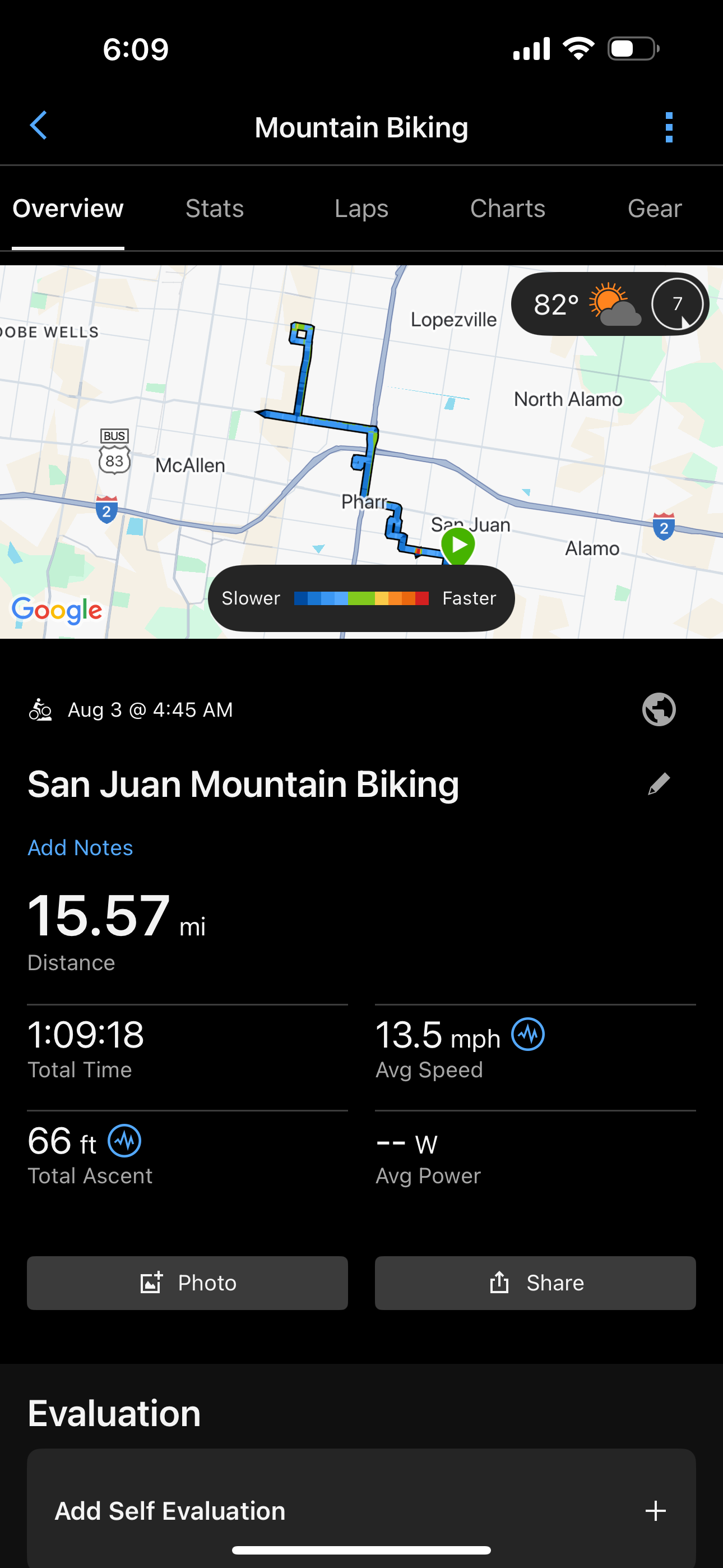Add a Photo to this activity
The image size is (723, 1568).
[187, 1283]
